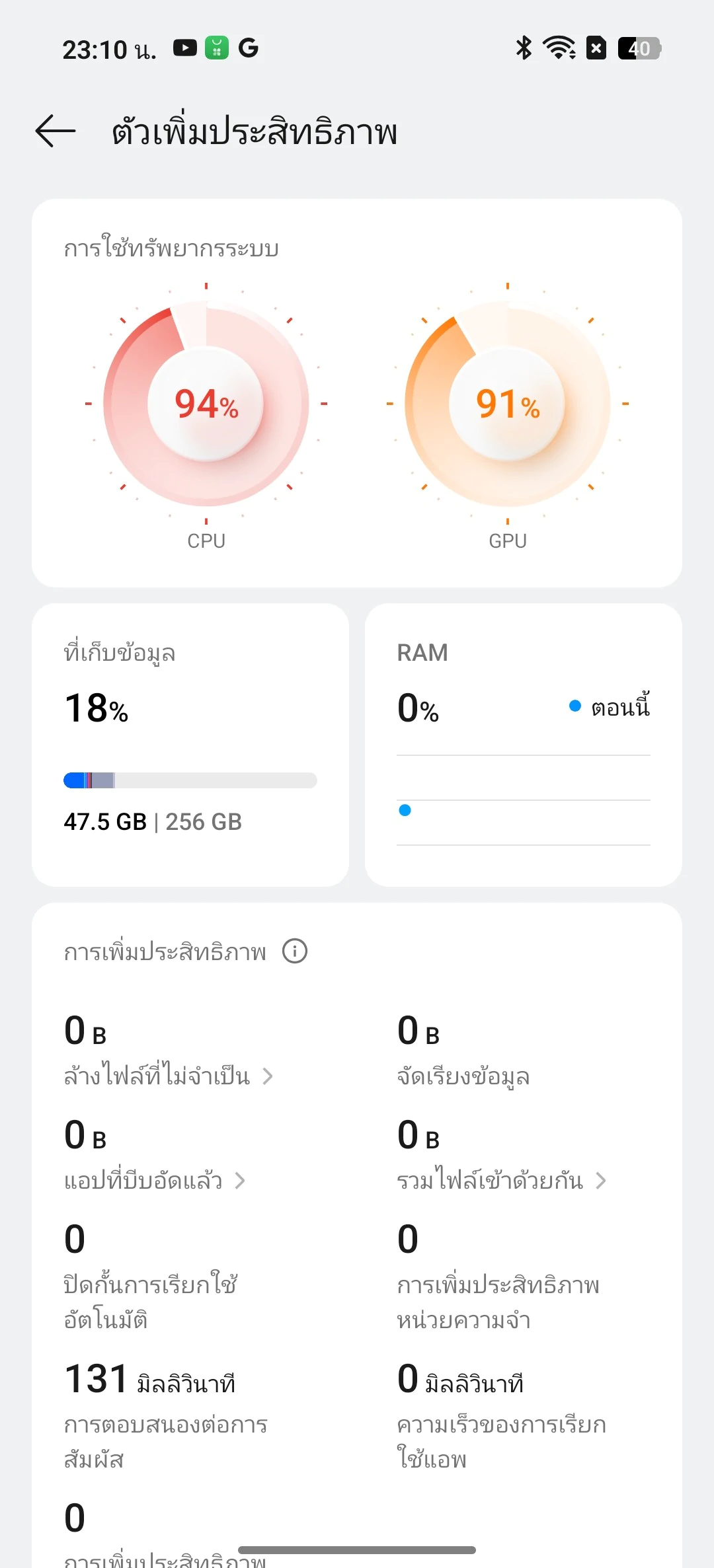The height and width of the screenshot is (1568, 714).
Task: Open the RAM usage card
Action: [524, 745]
